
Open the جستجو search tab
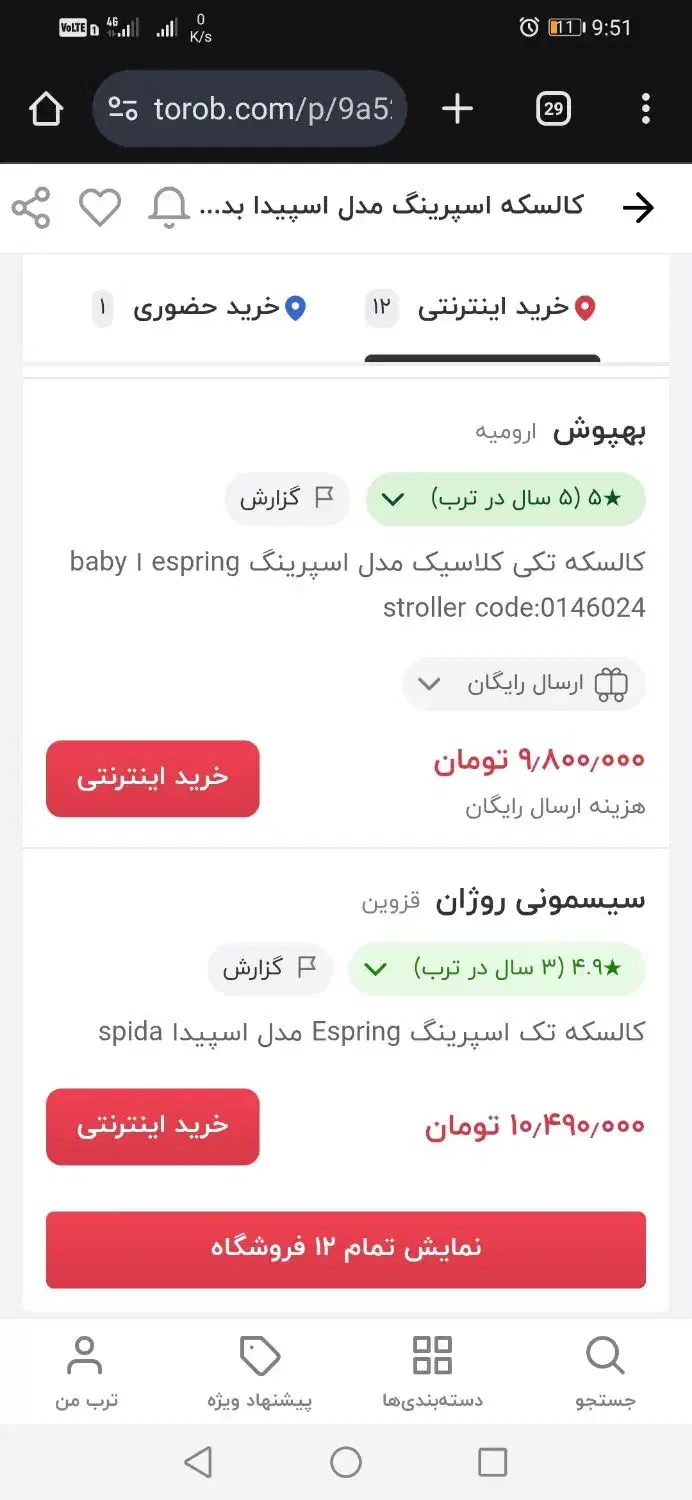[605, 1371]
